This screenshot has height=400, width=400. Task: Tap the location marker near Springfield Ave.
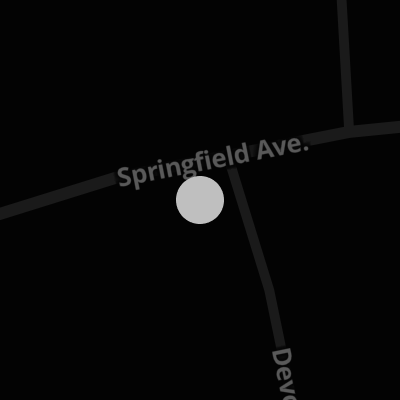pyautogui.click(x=200, y=200)
